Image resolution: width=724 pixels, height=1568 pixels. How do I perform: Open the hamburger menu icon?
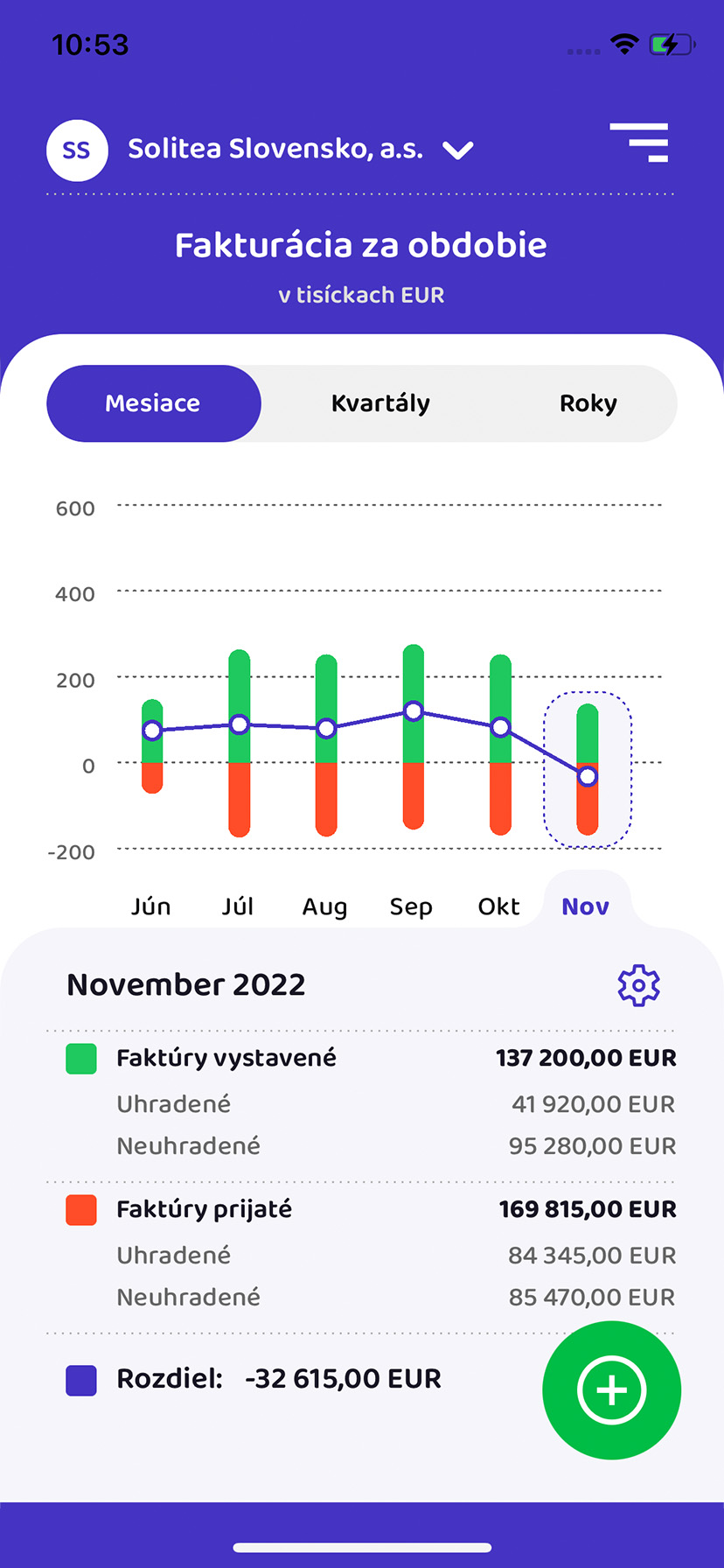640,143
